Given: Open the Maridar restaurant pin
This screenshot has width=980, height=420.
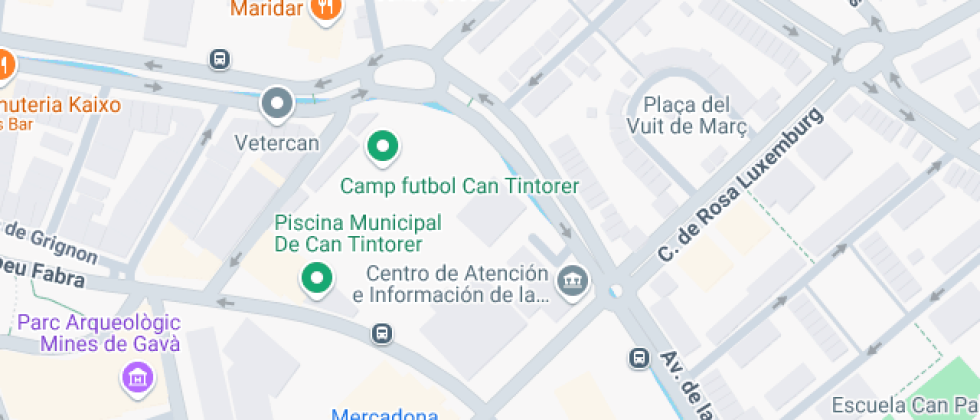Looking at the screenshot, I should pyautogui.click(x=327, y=10).
